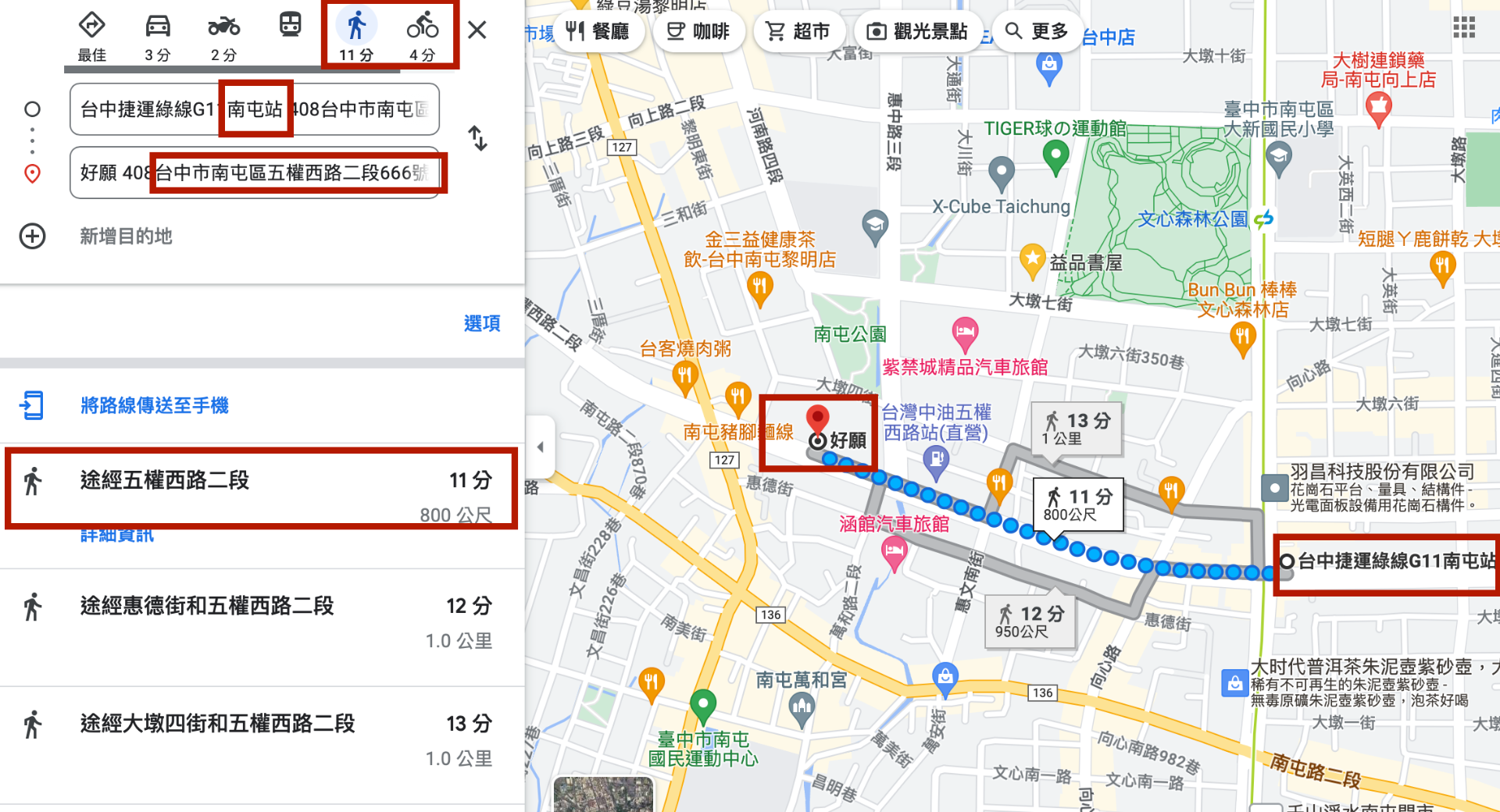This screenshot has height=812, width=1500.
Task: Choose the route via 大墩四街和五權西路二段
Action: (x=261, y=739)
